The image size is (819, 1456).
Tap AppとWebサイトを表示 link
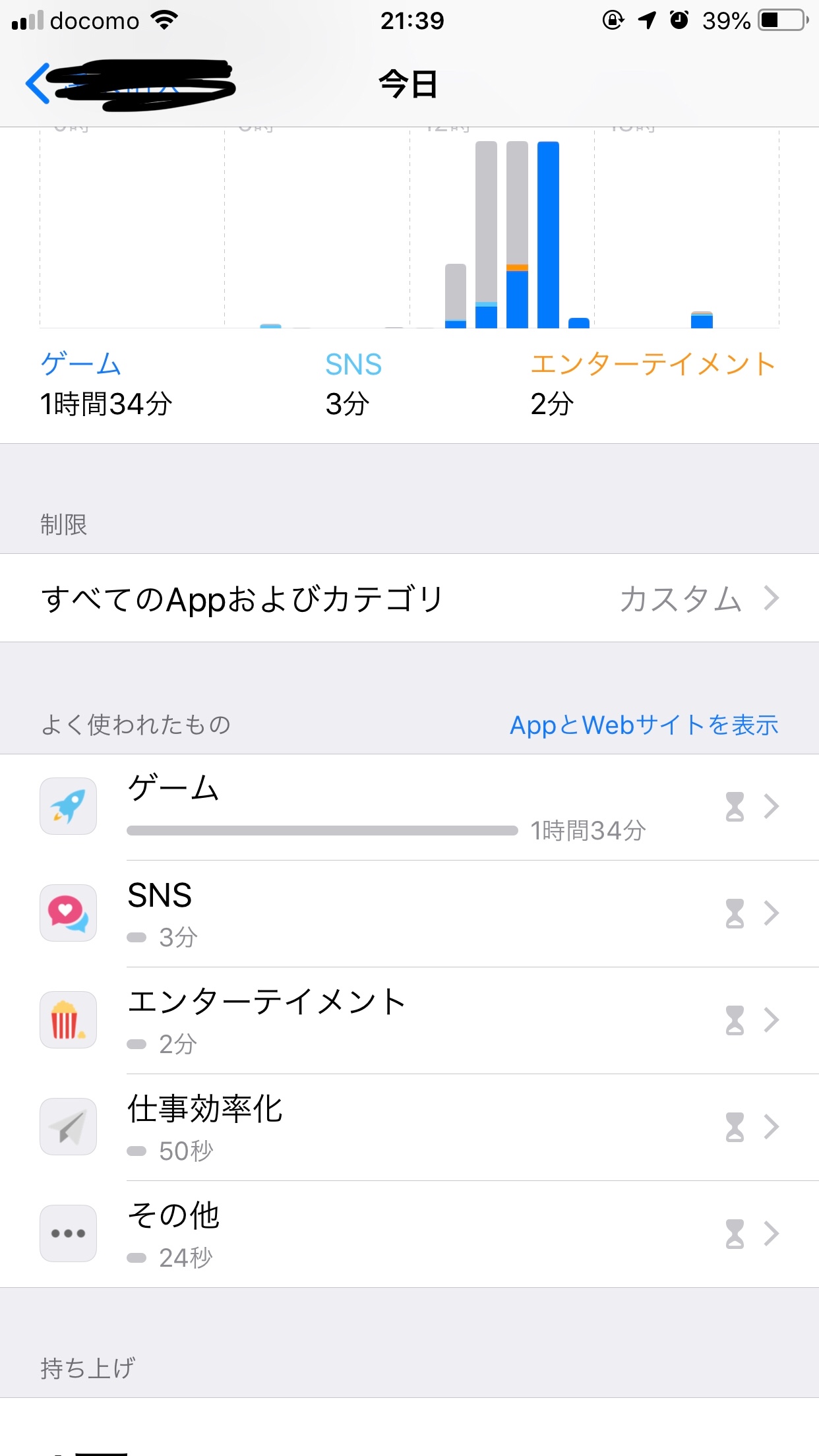tap(644, 725)
